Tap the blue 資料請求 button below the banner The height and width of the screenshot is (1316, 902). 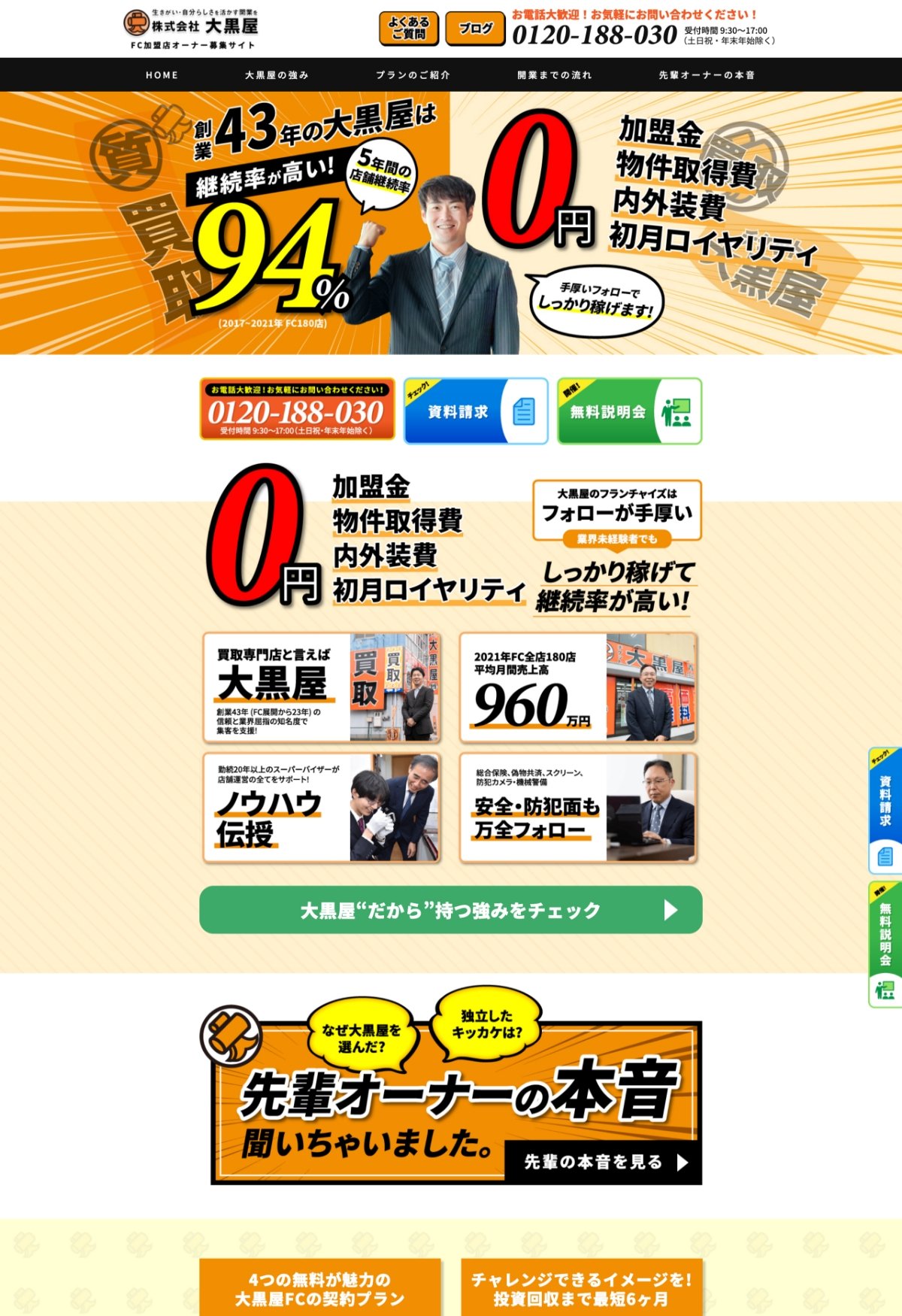click(x=476, y=411)
